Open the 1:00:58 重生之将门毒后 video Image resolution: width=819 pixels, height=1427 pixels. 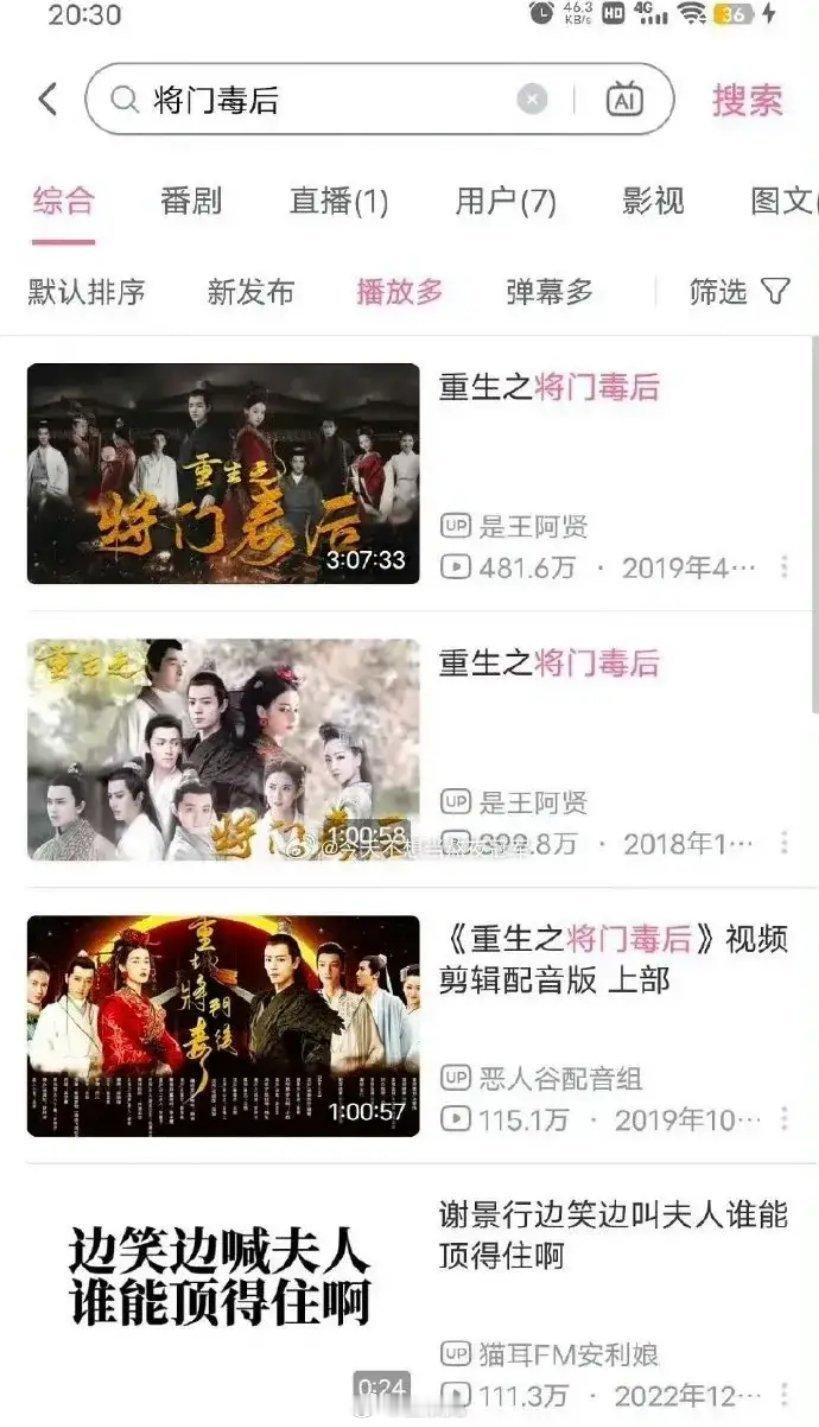point(223,749)
